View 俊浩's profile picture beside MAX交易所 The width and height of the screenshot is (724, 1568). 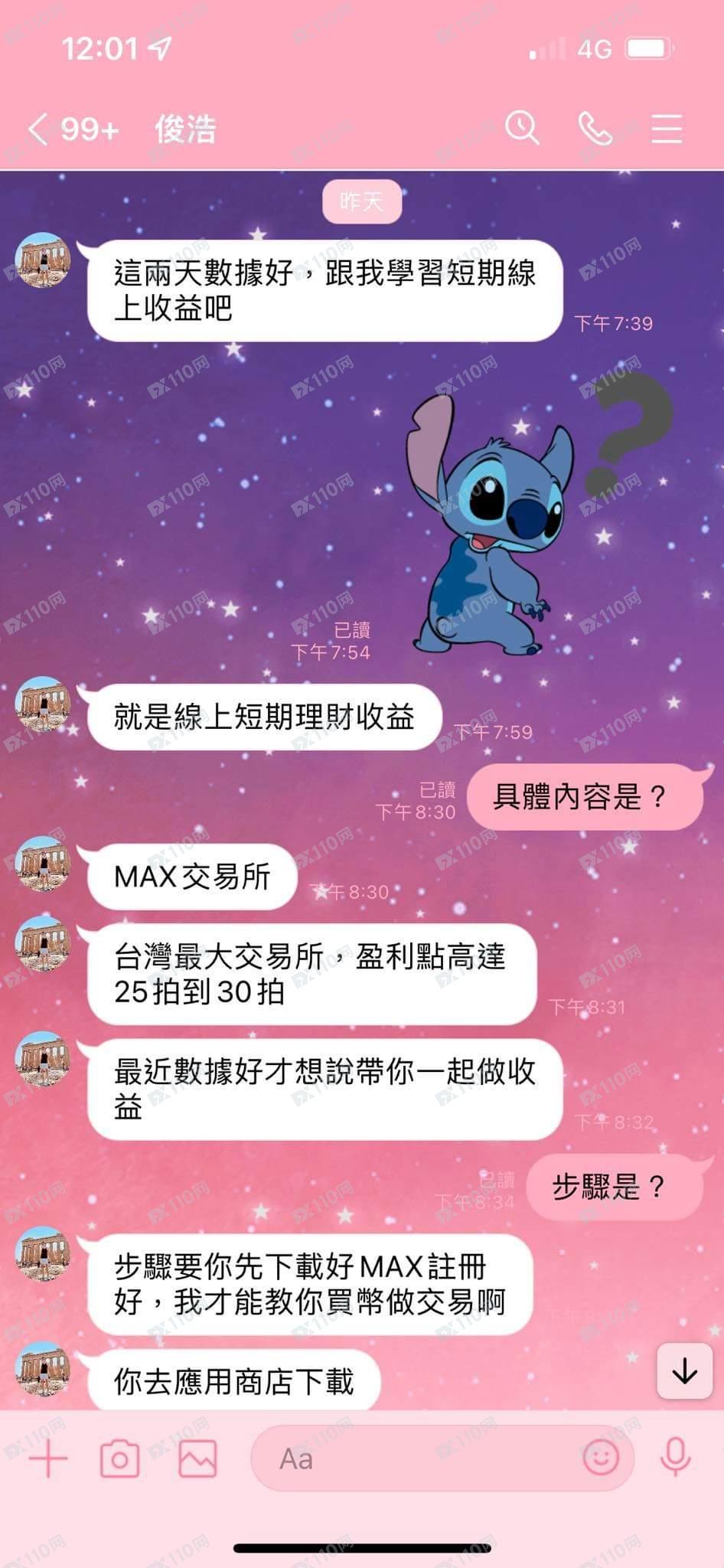click(x=43, y=864)
